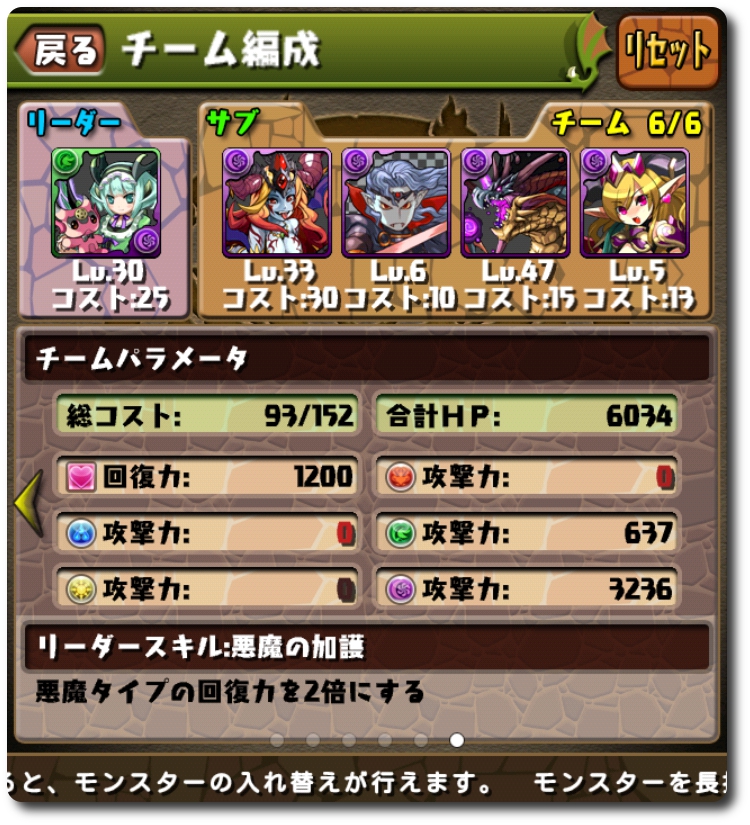750x825 pixels.
Task: Open the Lv.47 dragon sub monster
Action: click(515, 203)
